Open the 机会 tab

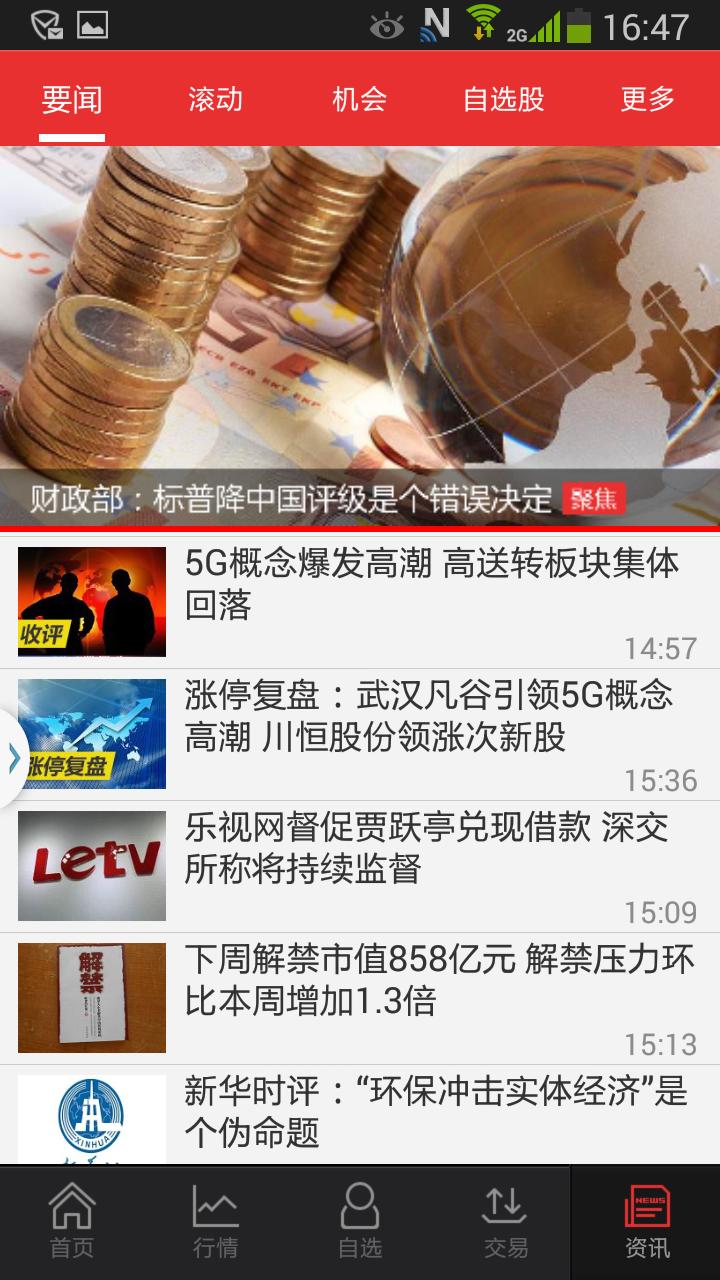359,100
